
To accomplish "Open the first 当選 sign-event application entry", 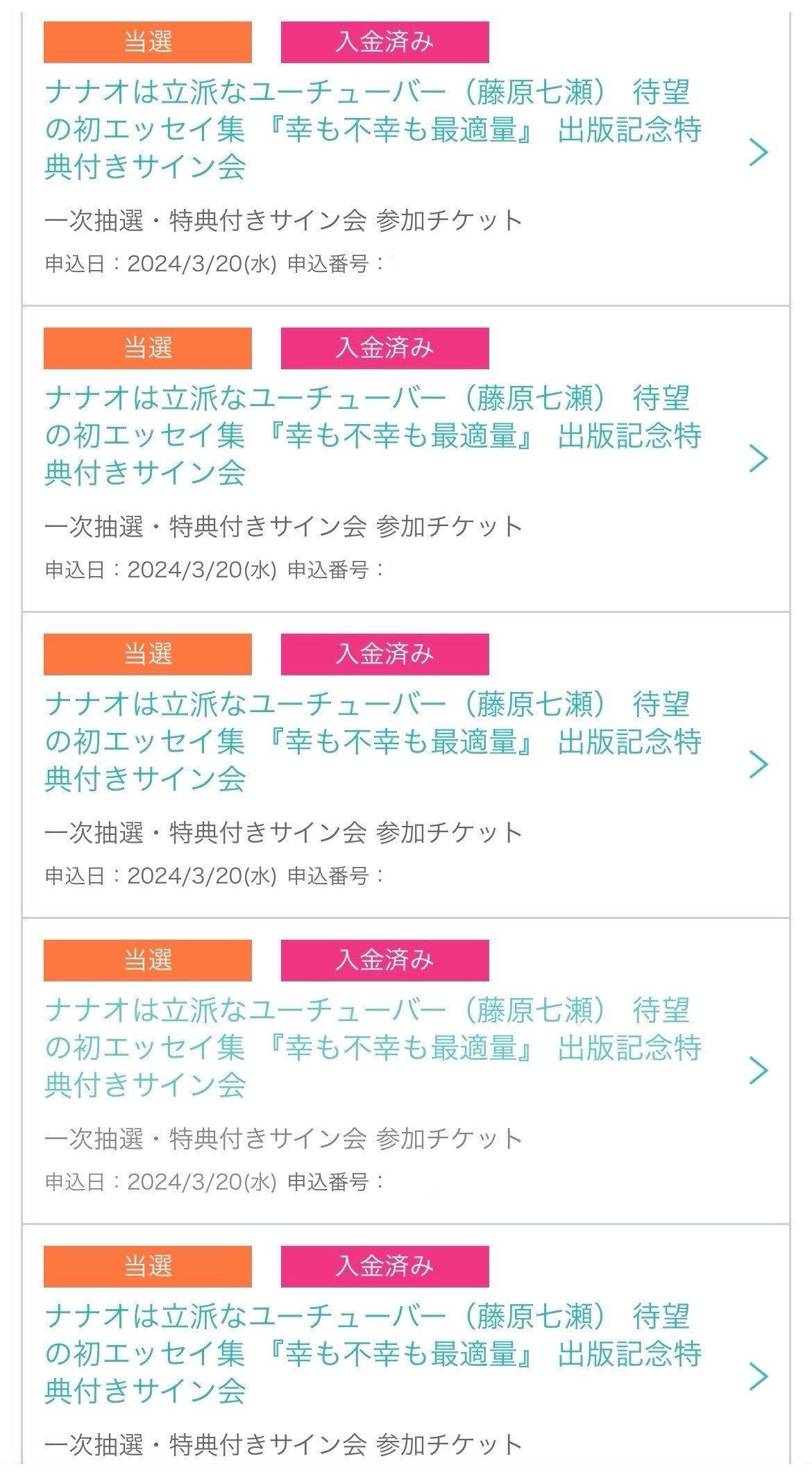I will (406, 153).
